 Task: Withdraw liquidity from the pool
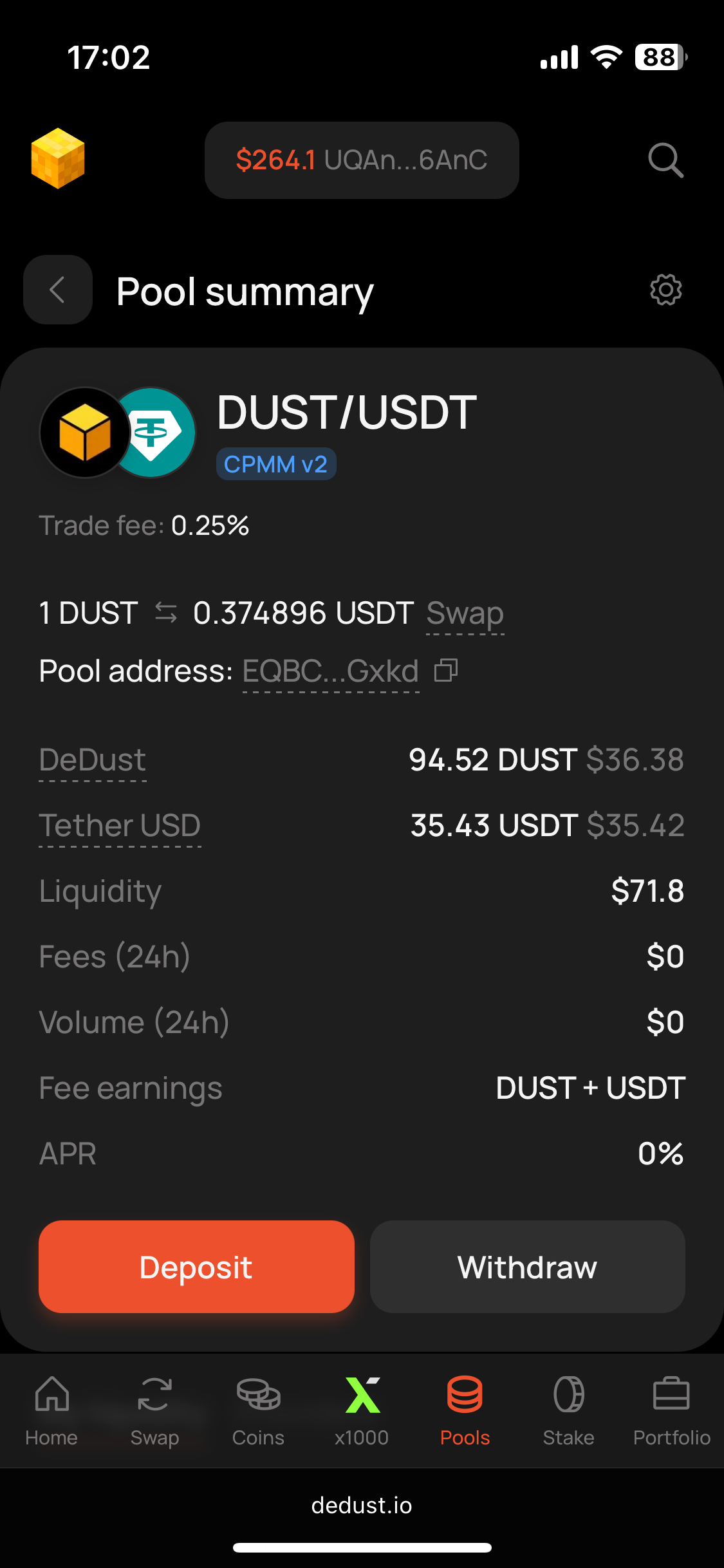point(527,1267)
